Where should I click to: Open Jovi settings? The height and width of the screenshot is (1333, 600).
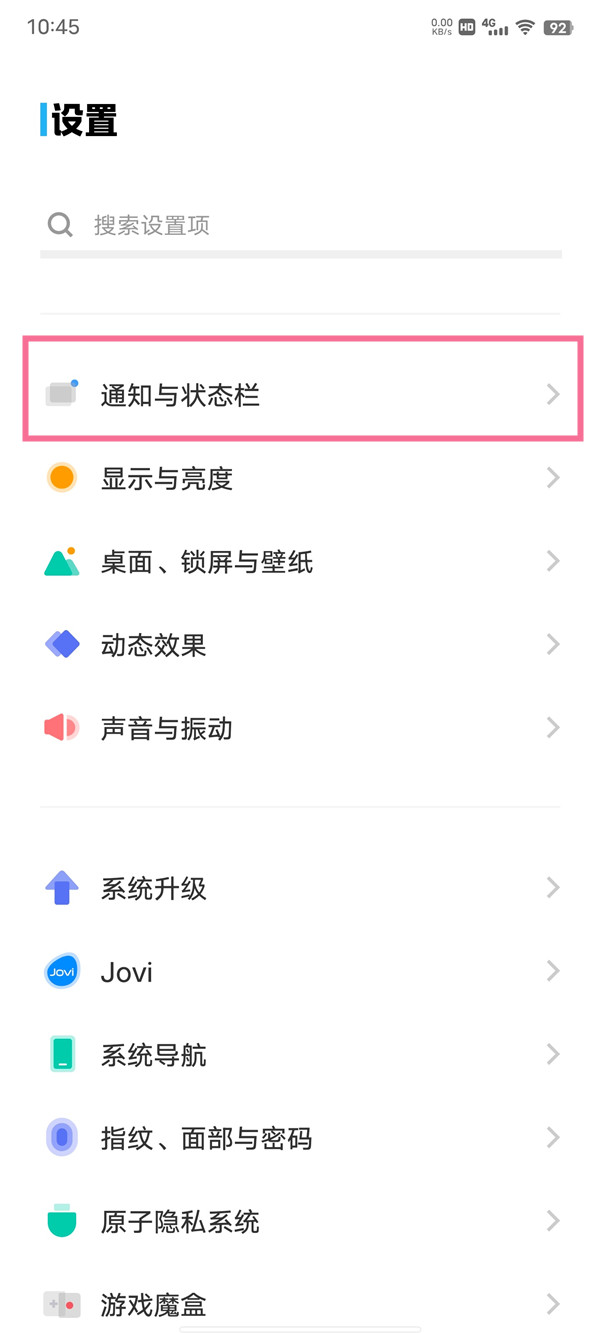(300, 971)
